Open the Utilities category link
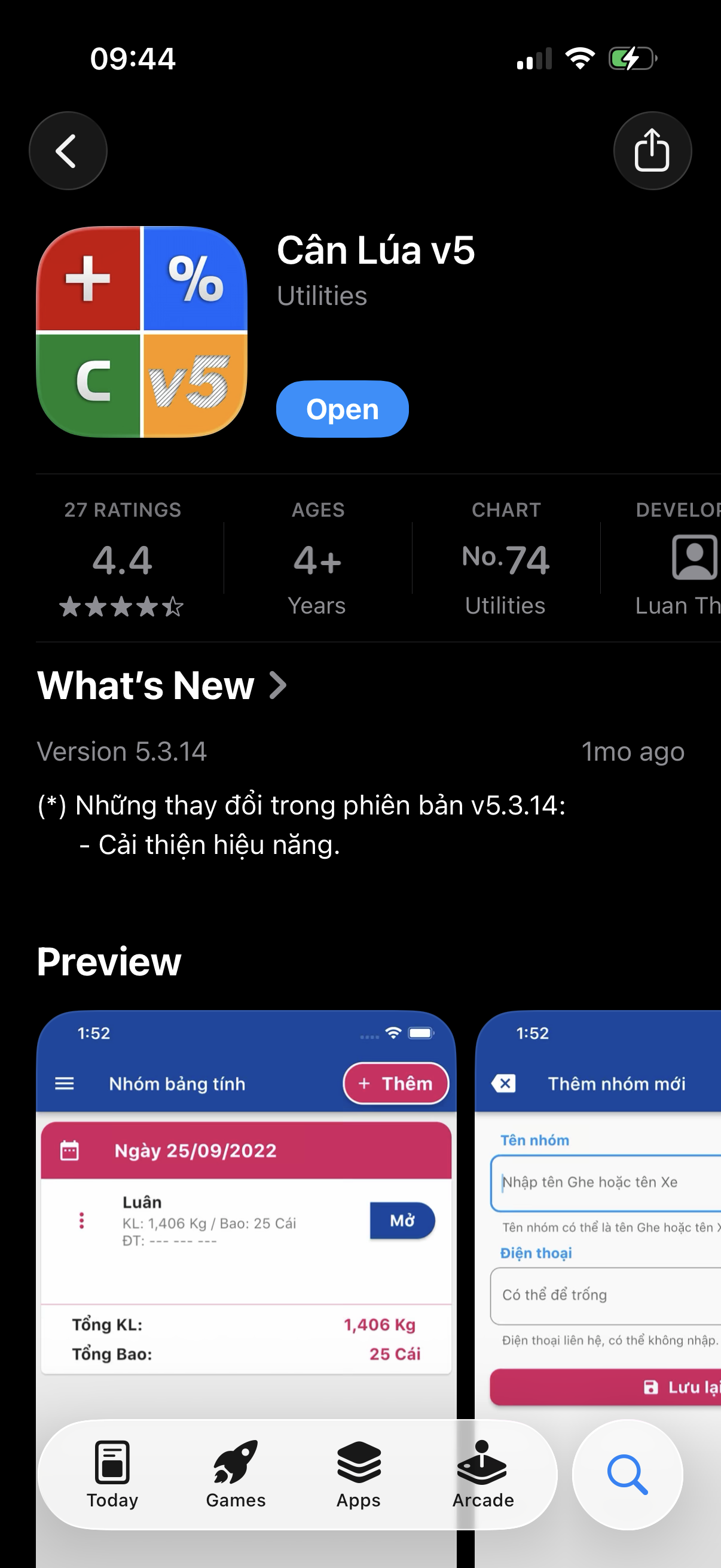Screen dimensions: 721x1568 pyautogui.click(x=322, y=297)
